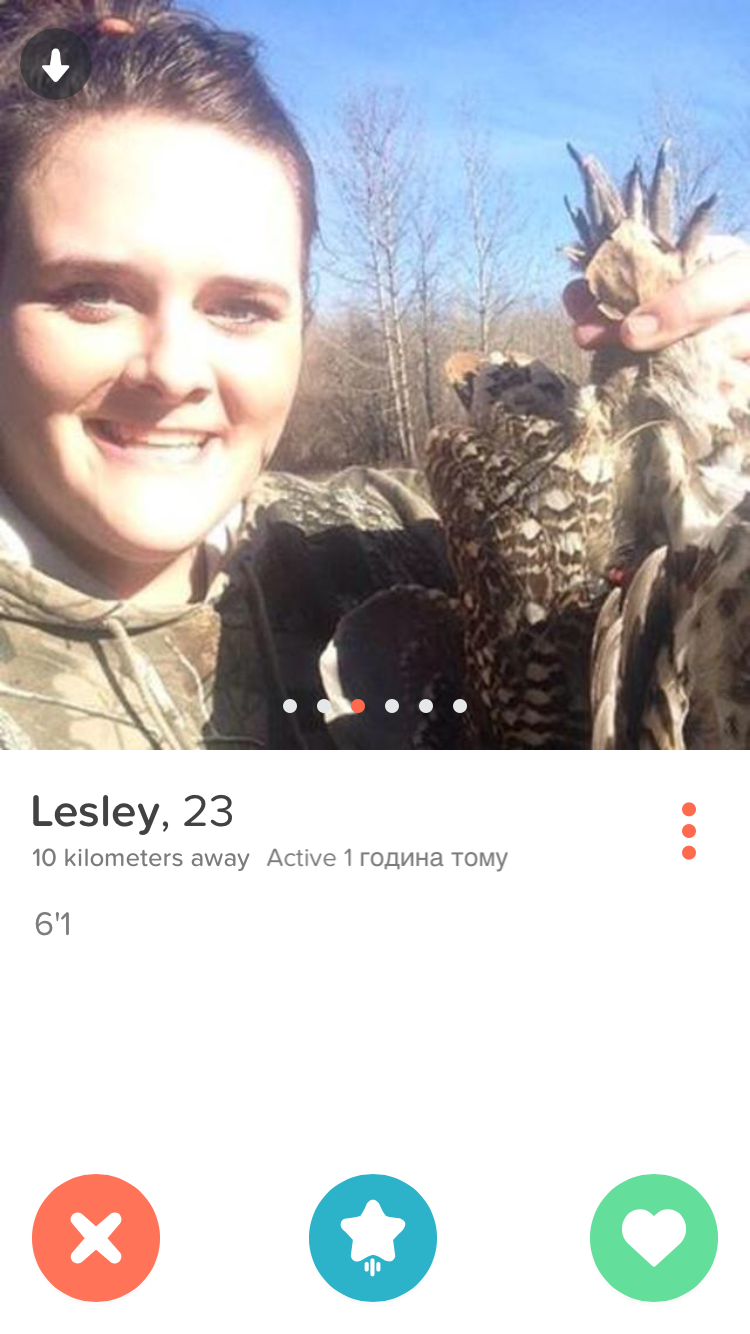Tap the profile photo to view next
This screenshot has height=1334, width=750.
click(x=375, y=375)
